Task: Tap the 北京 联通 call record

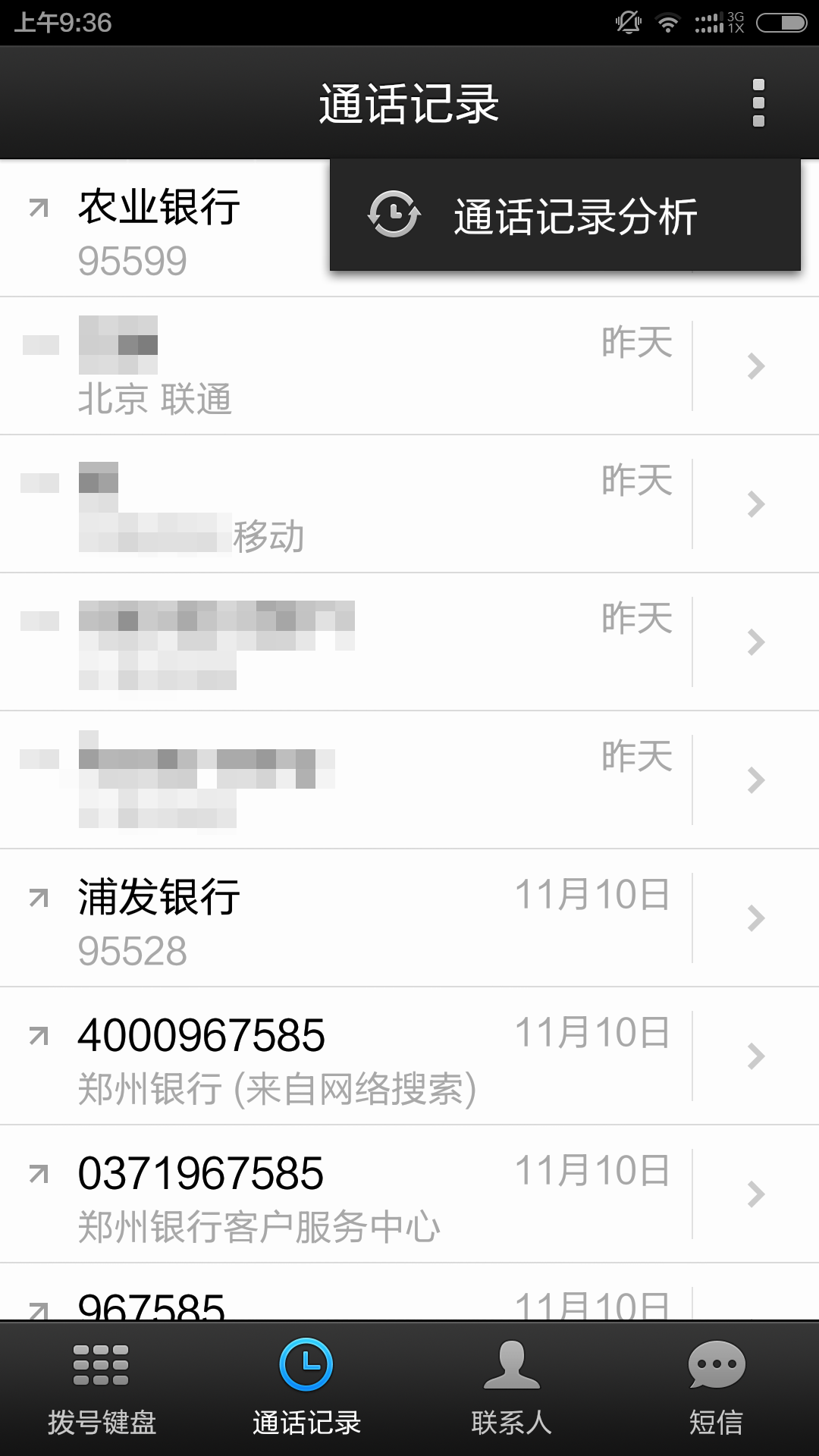Action: pyautogui.click(x=346, y=366)
